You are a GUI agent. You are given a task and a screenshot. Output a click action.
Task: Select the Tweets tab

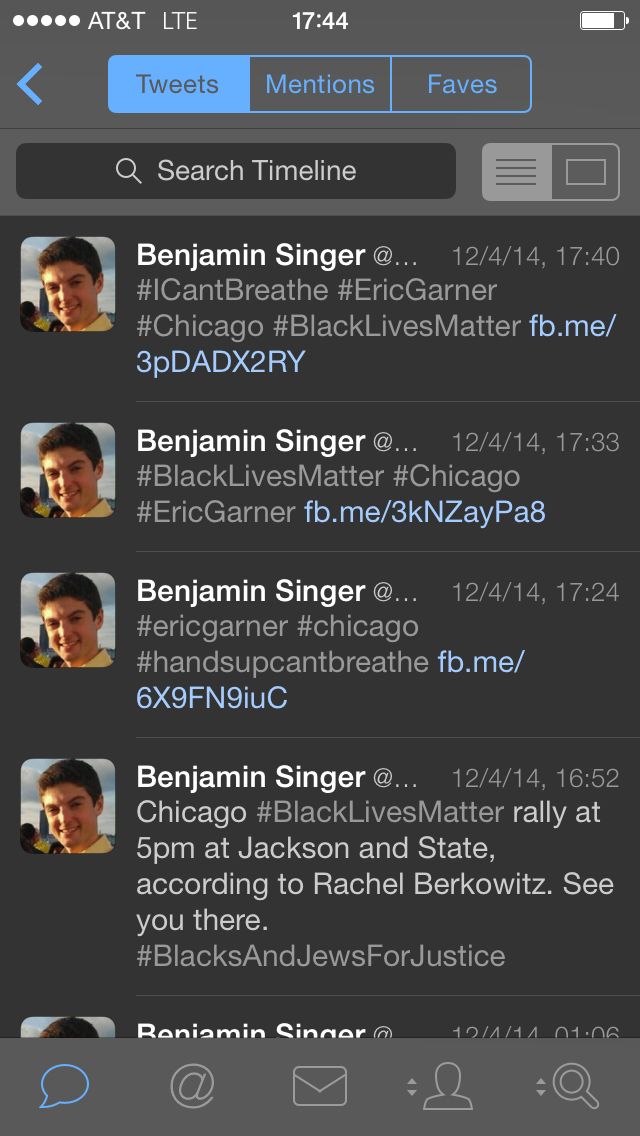[x=178, y=84]
